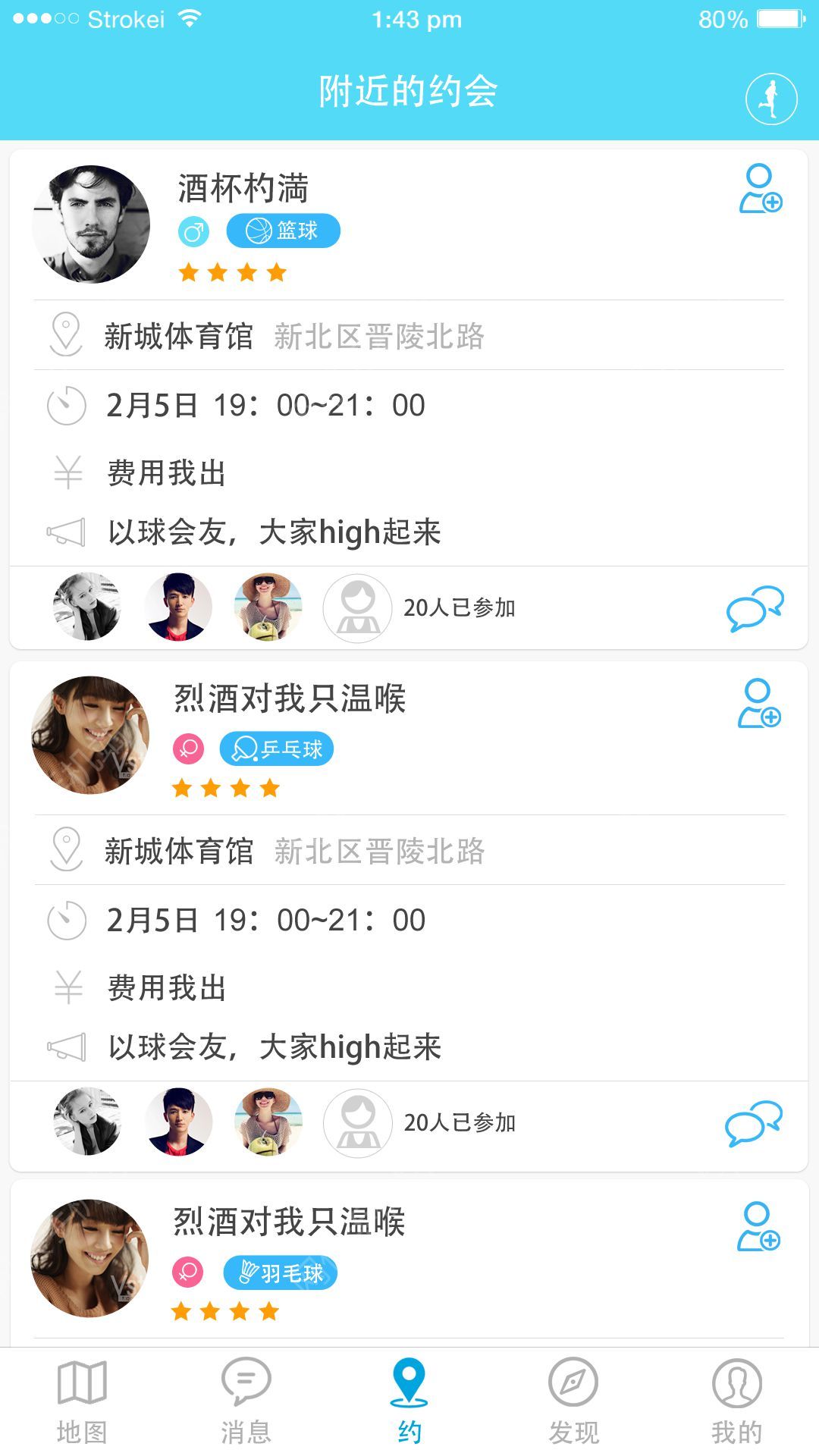The height and width of the screenshot is (1456, 819).
Task: Tap the running figure icon in header
Action: (x=771, y=99)
